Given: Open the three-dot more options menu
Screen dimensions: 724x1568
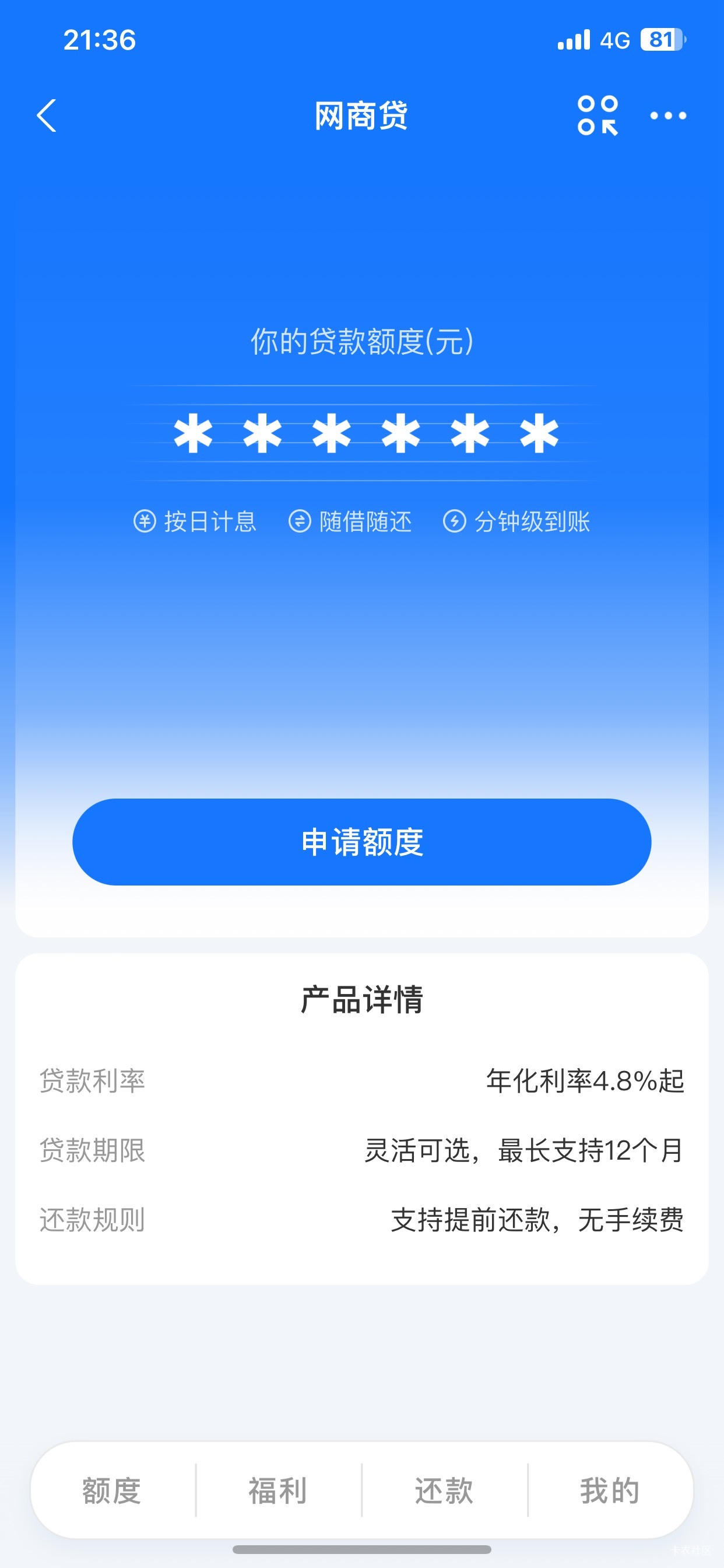Looking at the screenshot, I should pyautogui.click(x=668, y=116).
